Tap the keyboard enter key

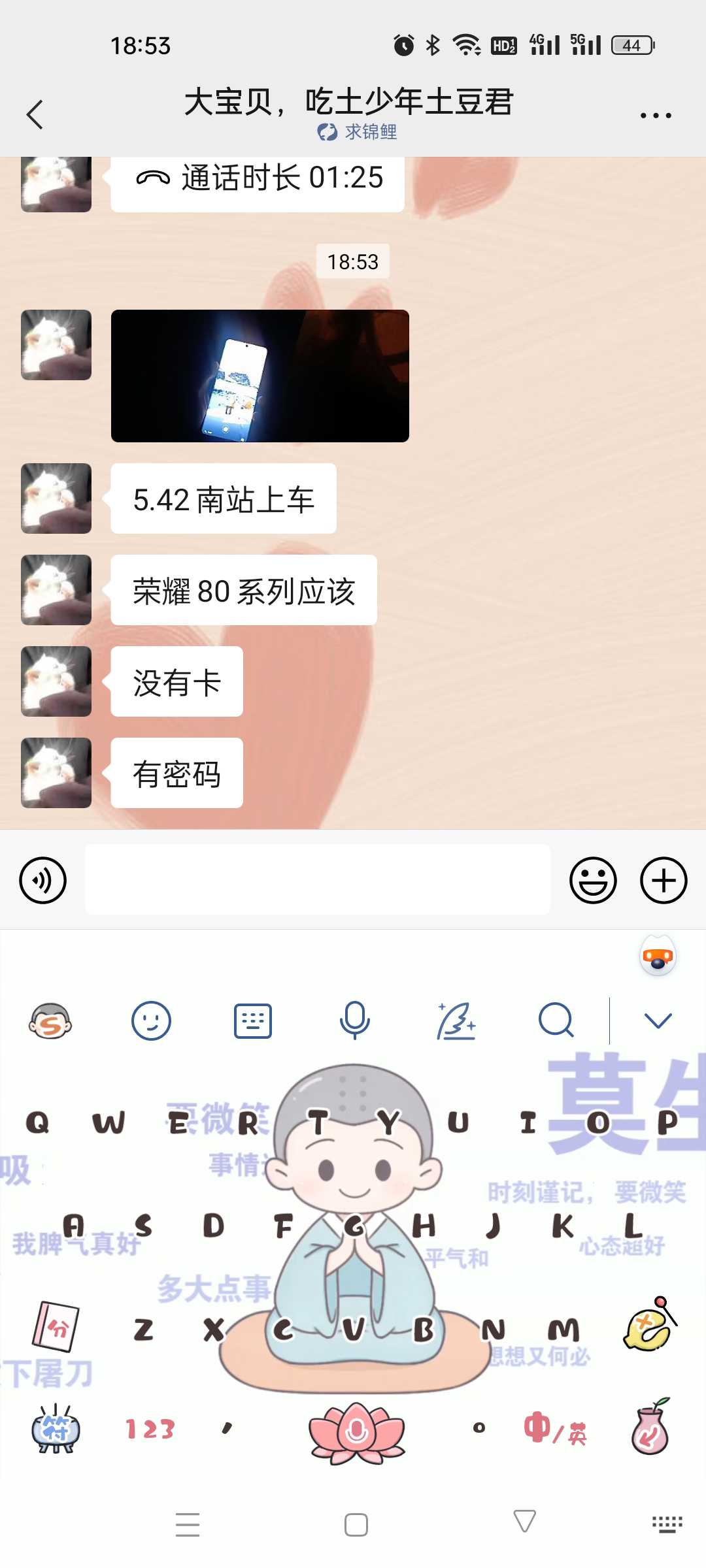[650, 1428]
